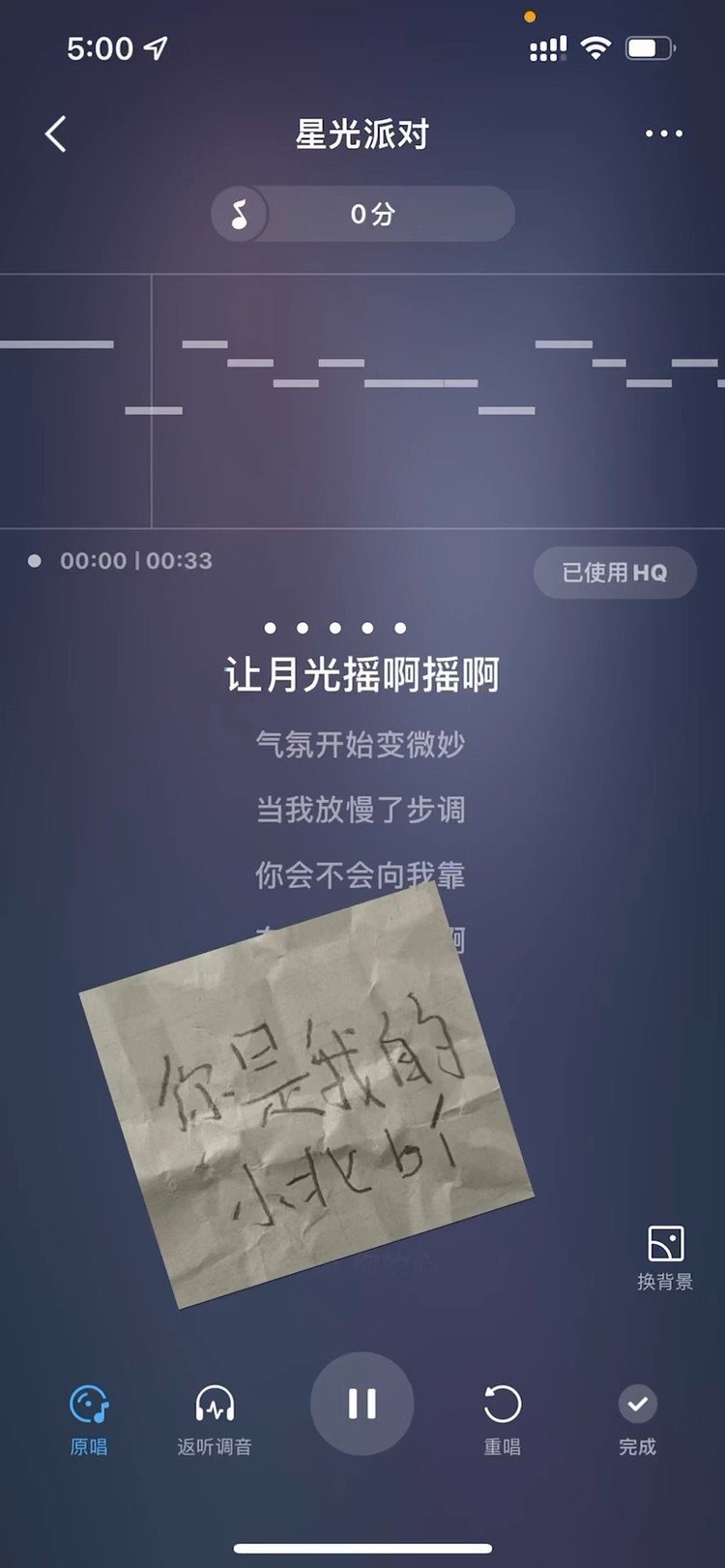Select the song title 星光派对
This screenshot has width=725, height=1568.
(x=362, y=133)
